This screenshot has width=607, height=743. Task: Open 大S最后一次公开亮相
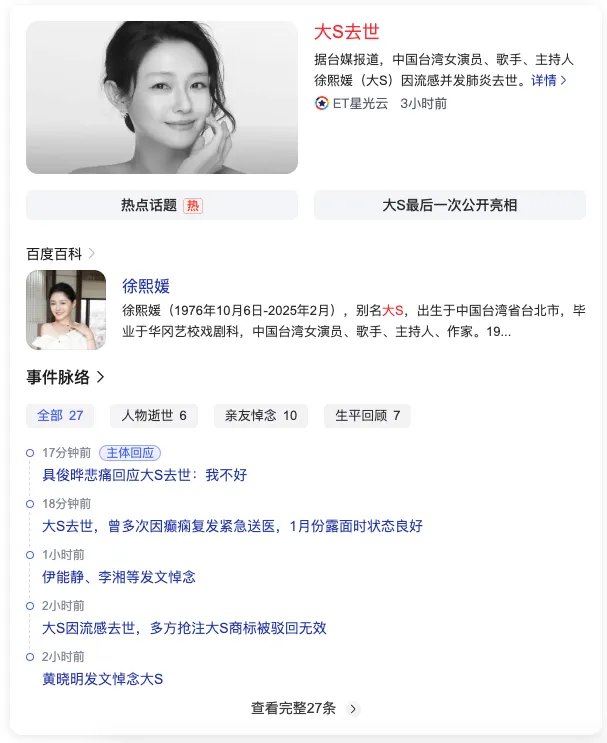pyautogui.click(x=450, y=205)
